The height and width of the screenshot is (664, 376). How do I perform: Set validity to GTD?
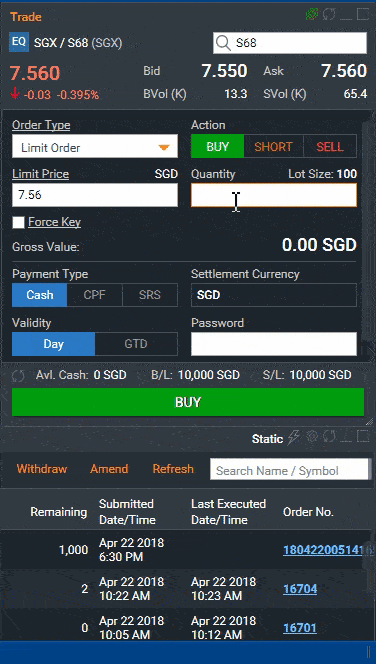tap(136, 344)
